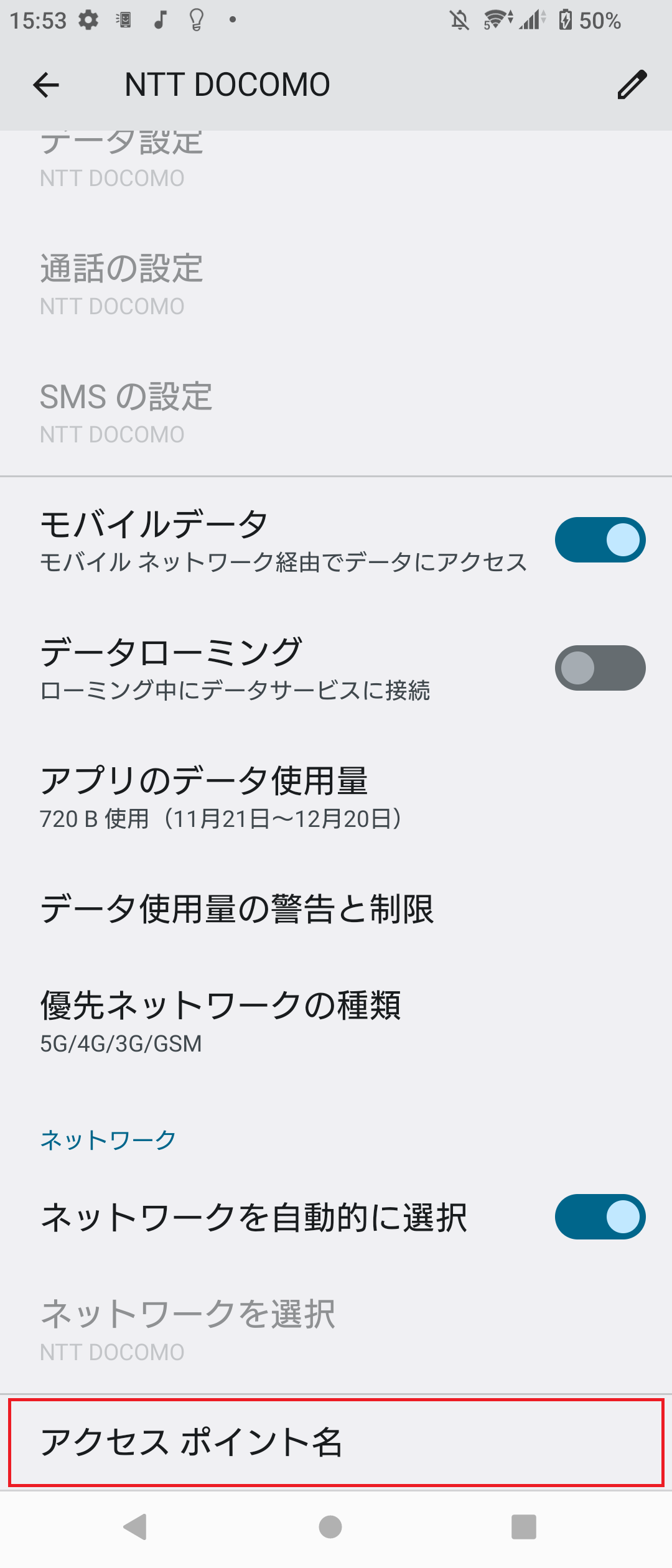Screen dimensions: 672x1568
Task: Tap the mobile signal strength indicator
Action: point(530,20)
